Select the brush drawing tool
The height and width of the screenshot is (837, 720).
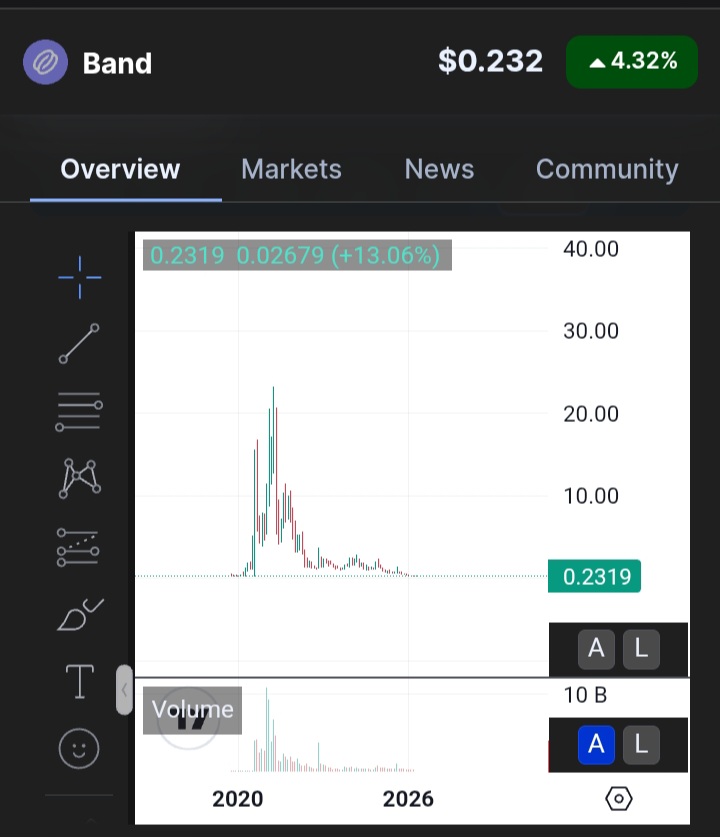tap(79, 615)
